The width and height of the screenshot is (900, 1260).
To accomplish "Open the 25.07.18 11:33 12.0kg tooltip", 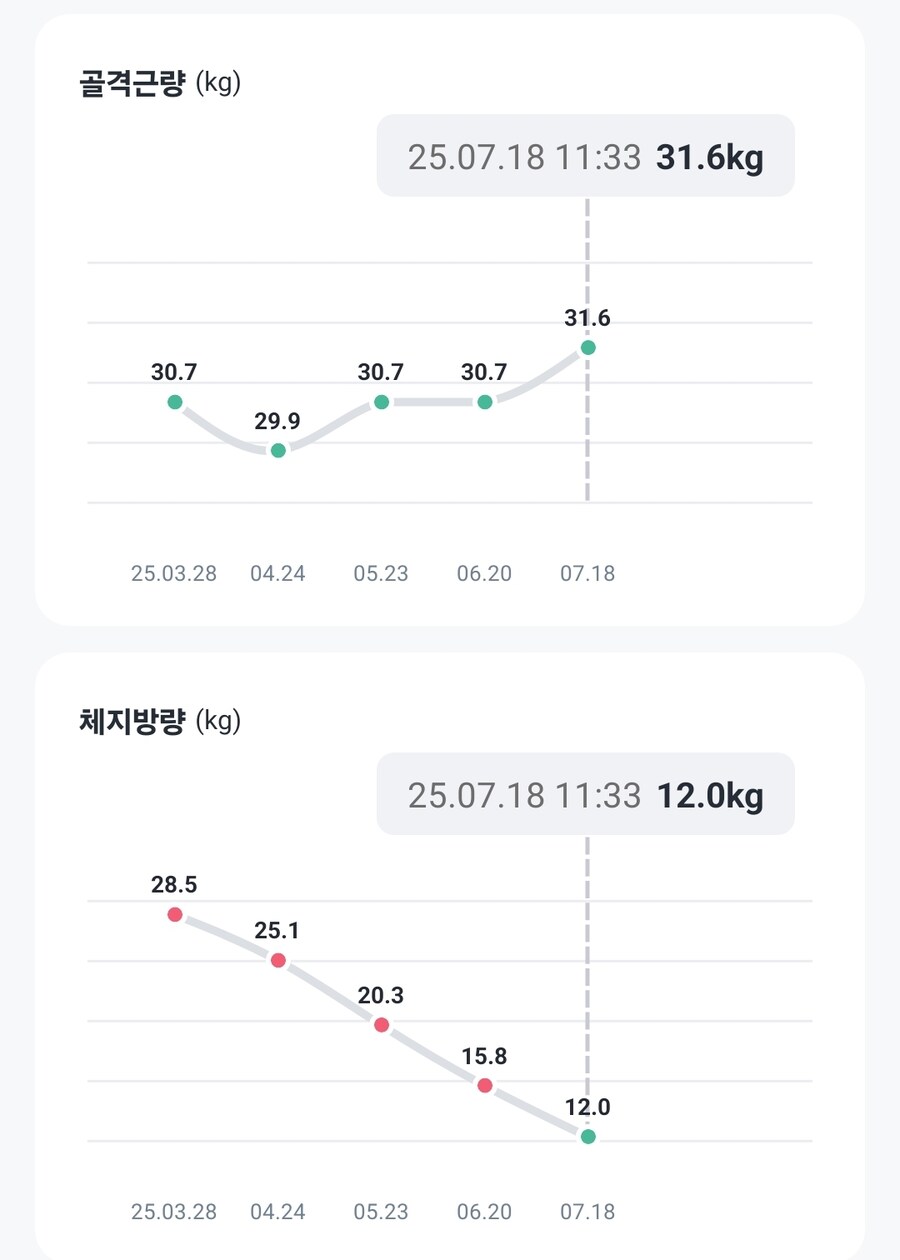I will click(x=586, y=794).
